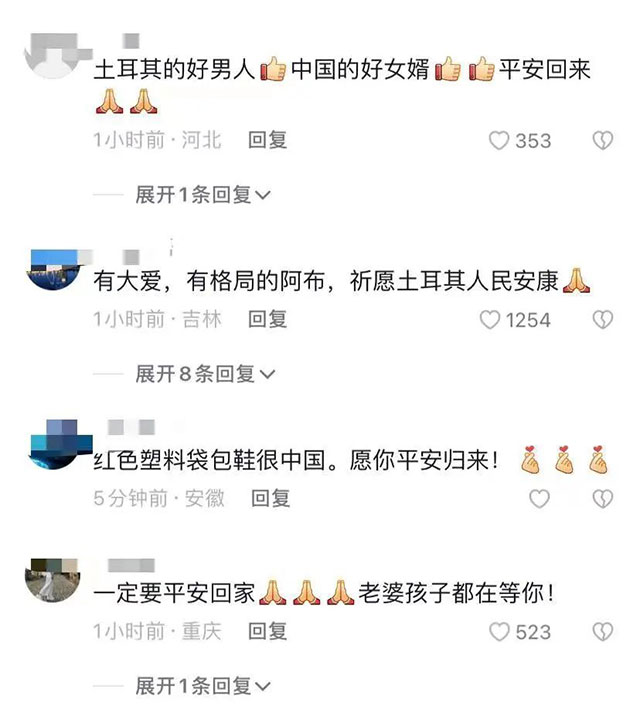Dislike the comment from 河北
The width and height of the screenshot is (640, 720).
click(x=602, y=141)
